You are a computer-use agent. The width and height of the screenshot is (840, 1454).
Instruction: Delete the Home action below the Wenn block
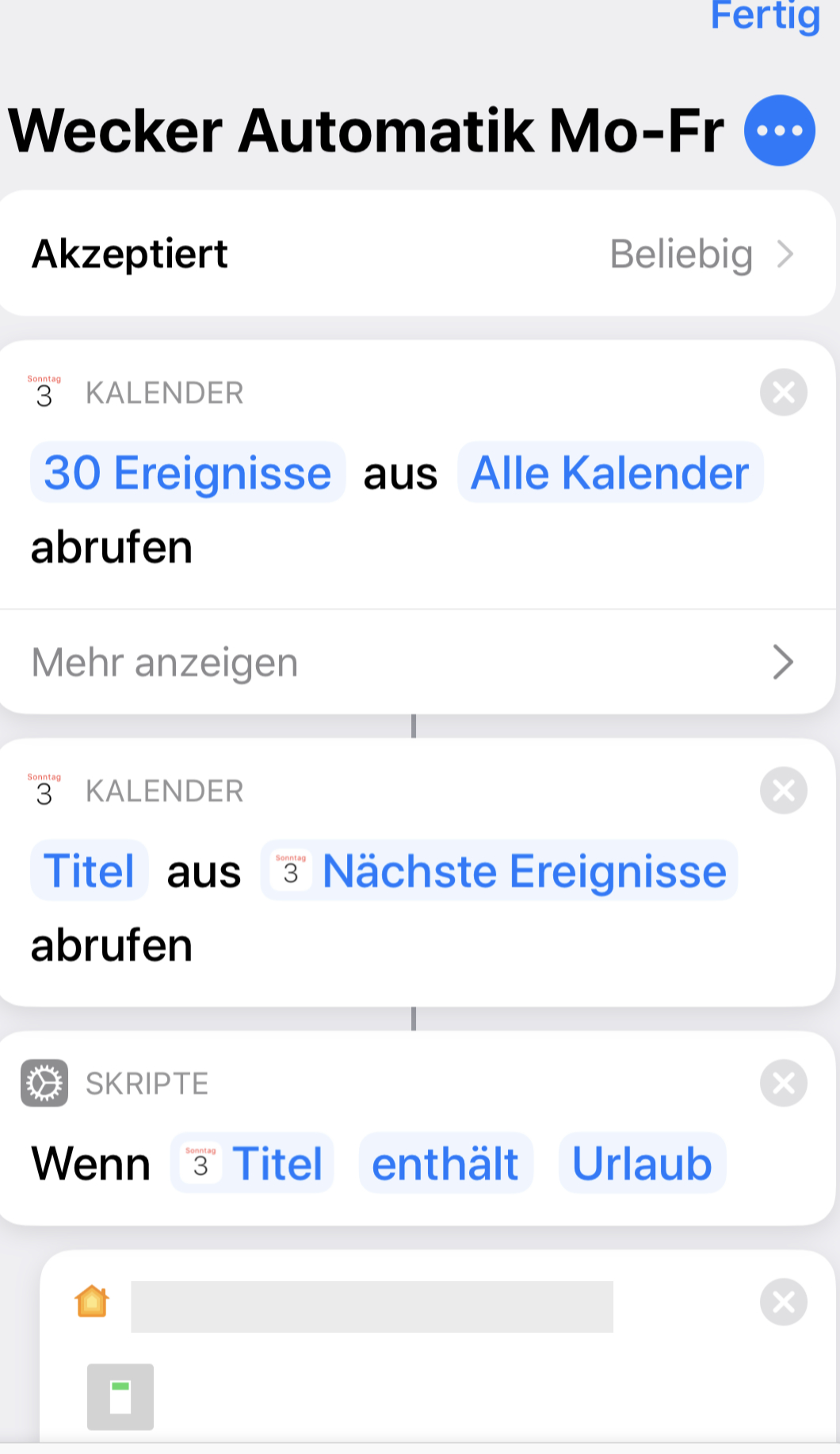tap(783, 1302)
